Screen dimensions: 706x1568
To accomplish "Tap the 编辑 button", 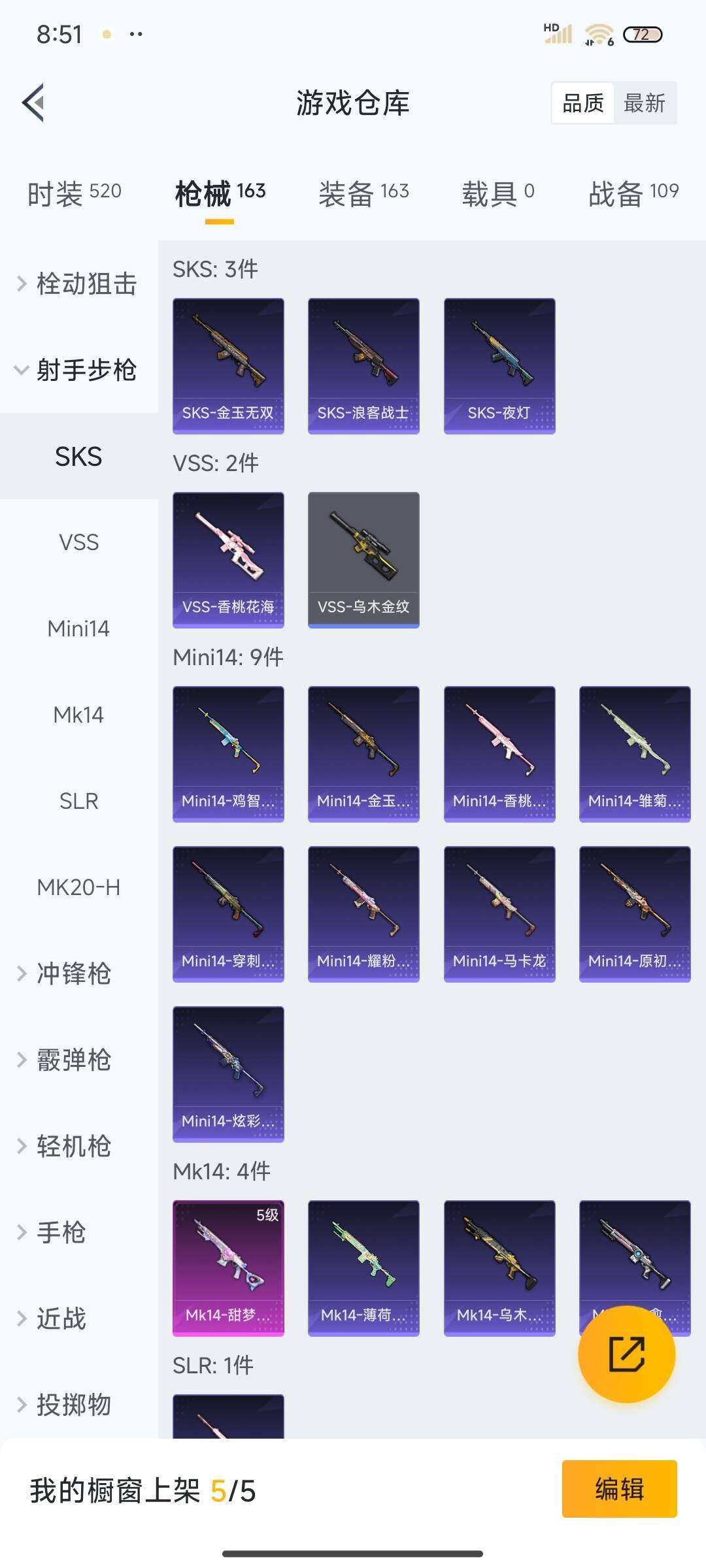I will tap(619, 1489).
